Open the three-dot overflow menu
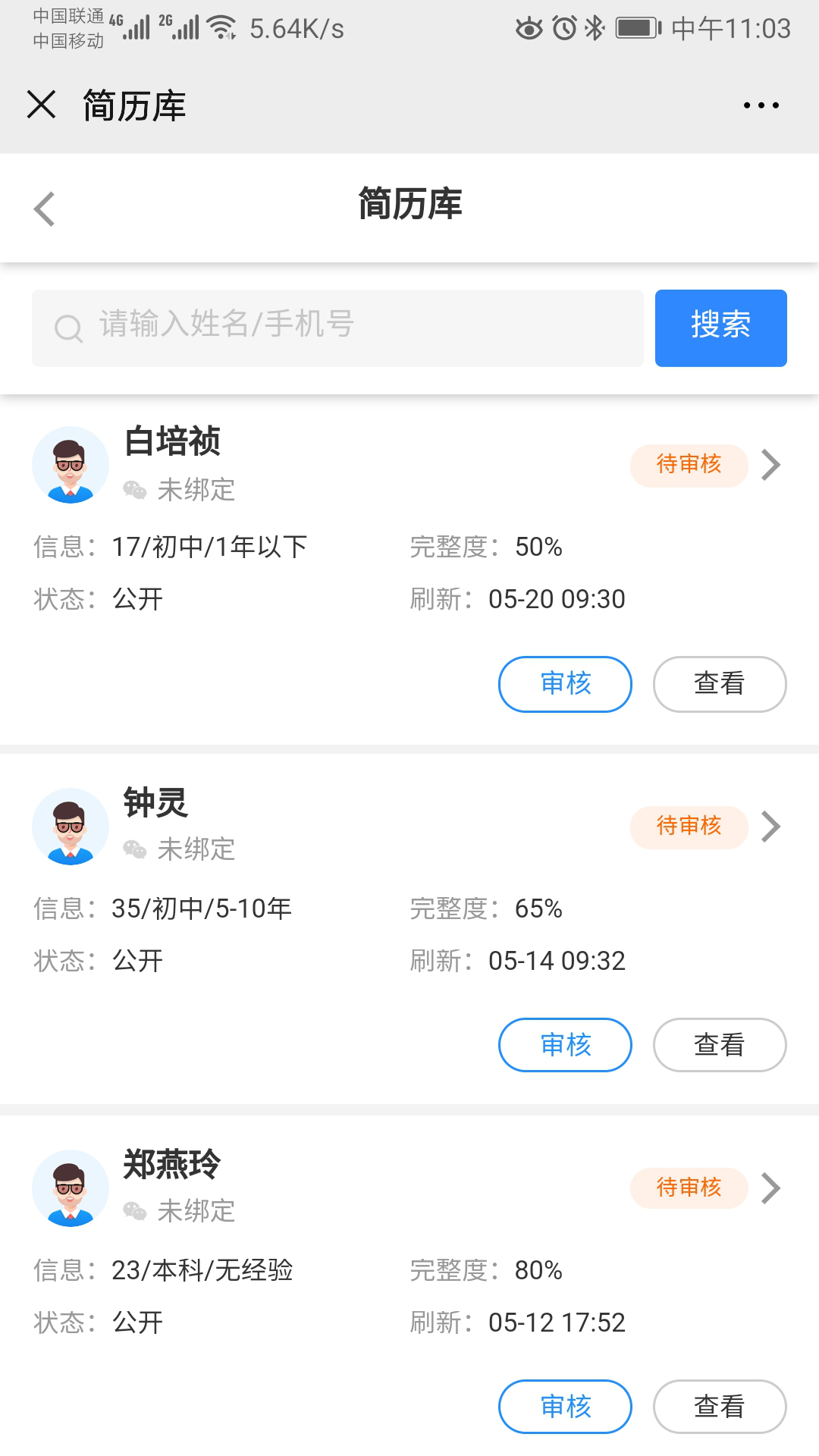 pos(761,105)
